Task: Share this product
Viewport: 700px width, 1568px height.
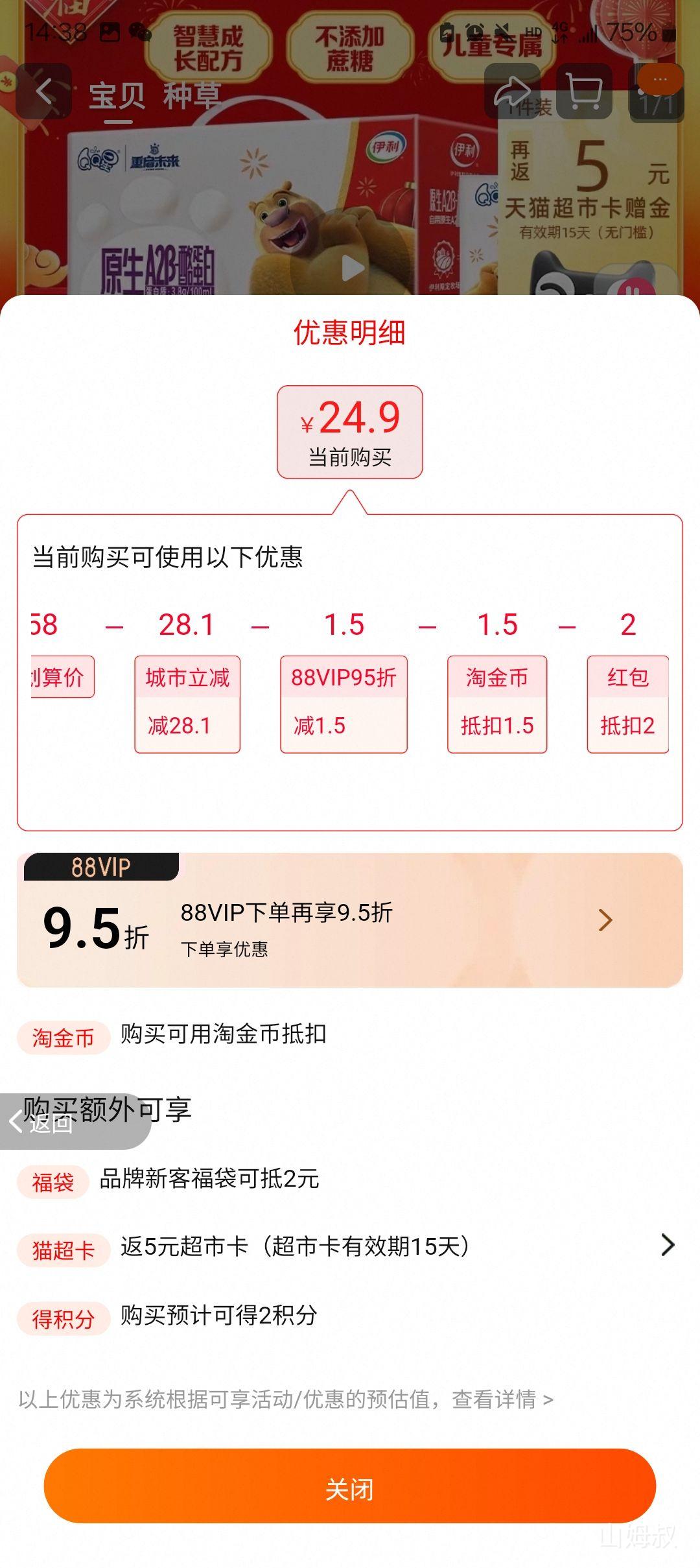Action: point(512,91)
